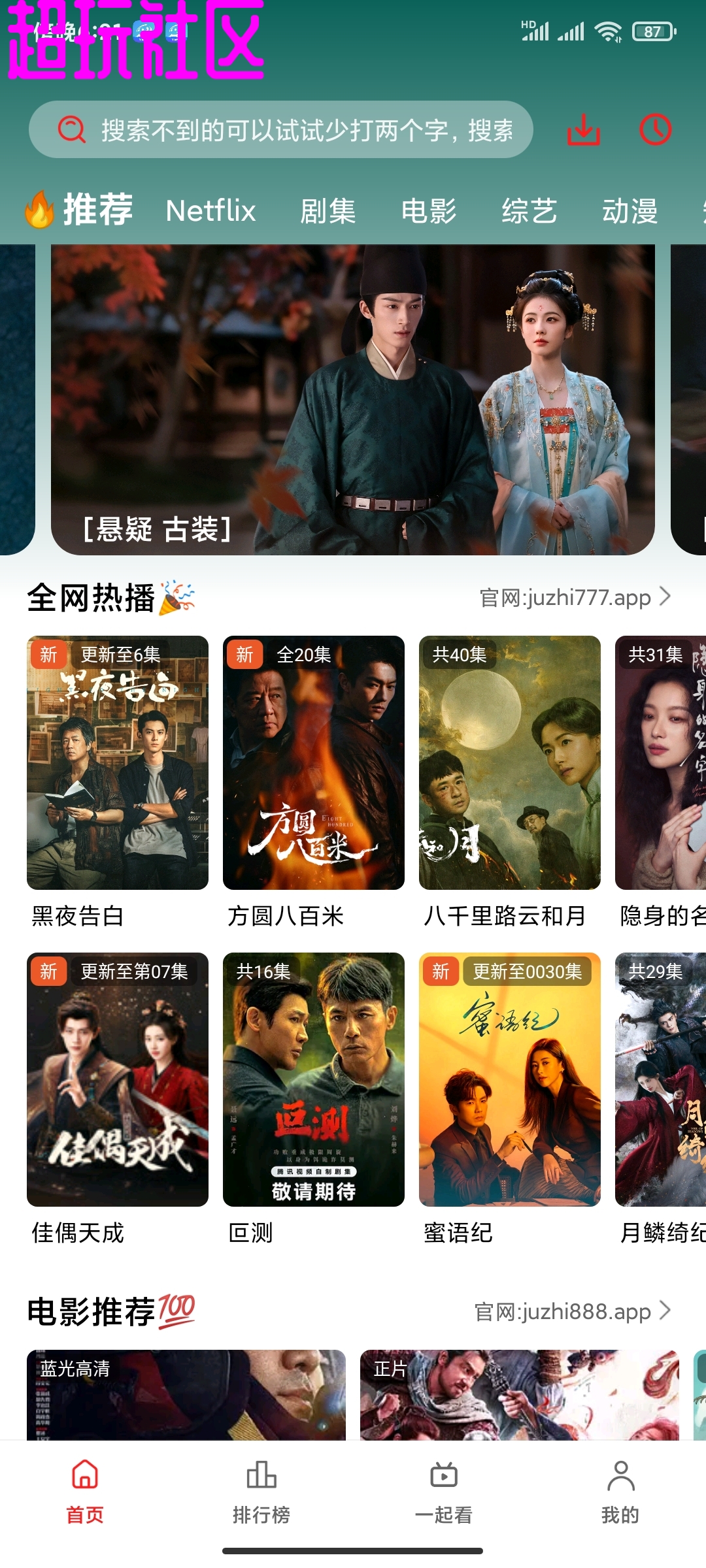Screen dimensions: 706x1568
Task: Open the 叵测 poster
Action: (x=314, y=1079)
